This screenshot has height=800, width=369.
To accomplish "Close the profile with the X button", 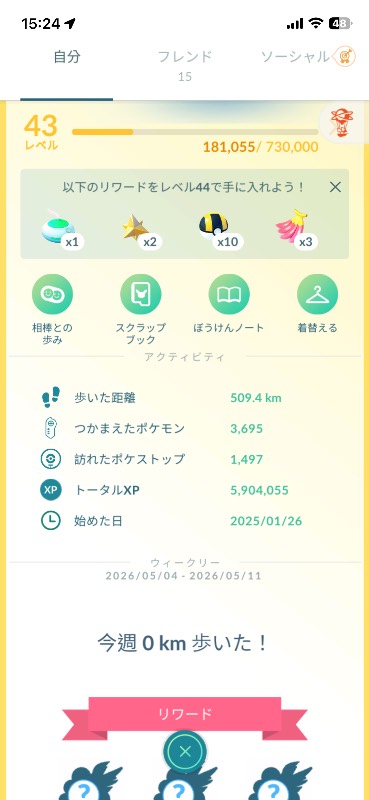I will (185, 751).
